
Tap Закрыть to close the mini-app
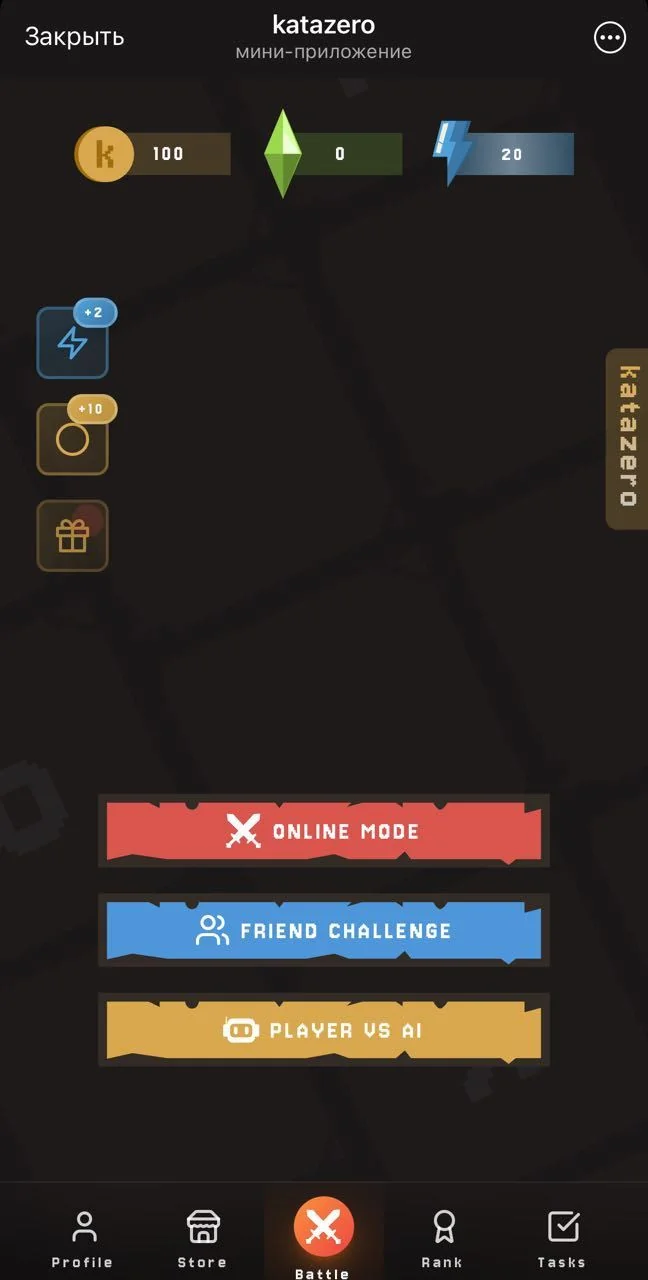[x=74, y=37]
